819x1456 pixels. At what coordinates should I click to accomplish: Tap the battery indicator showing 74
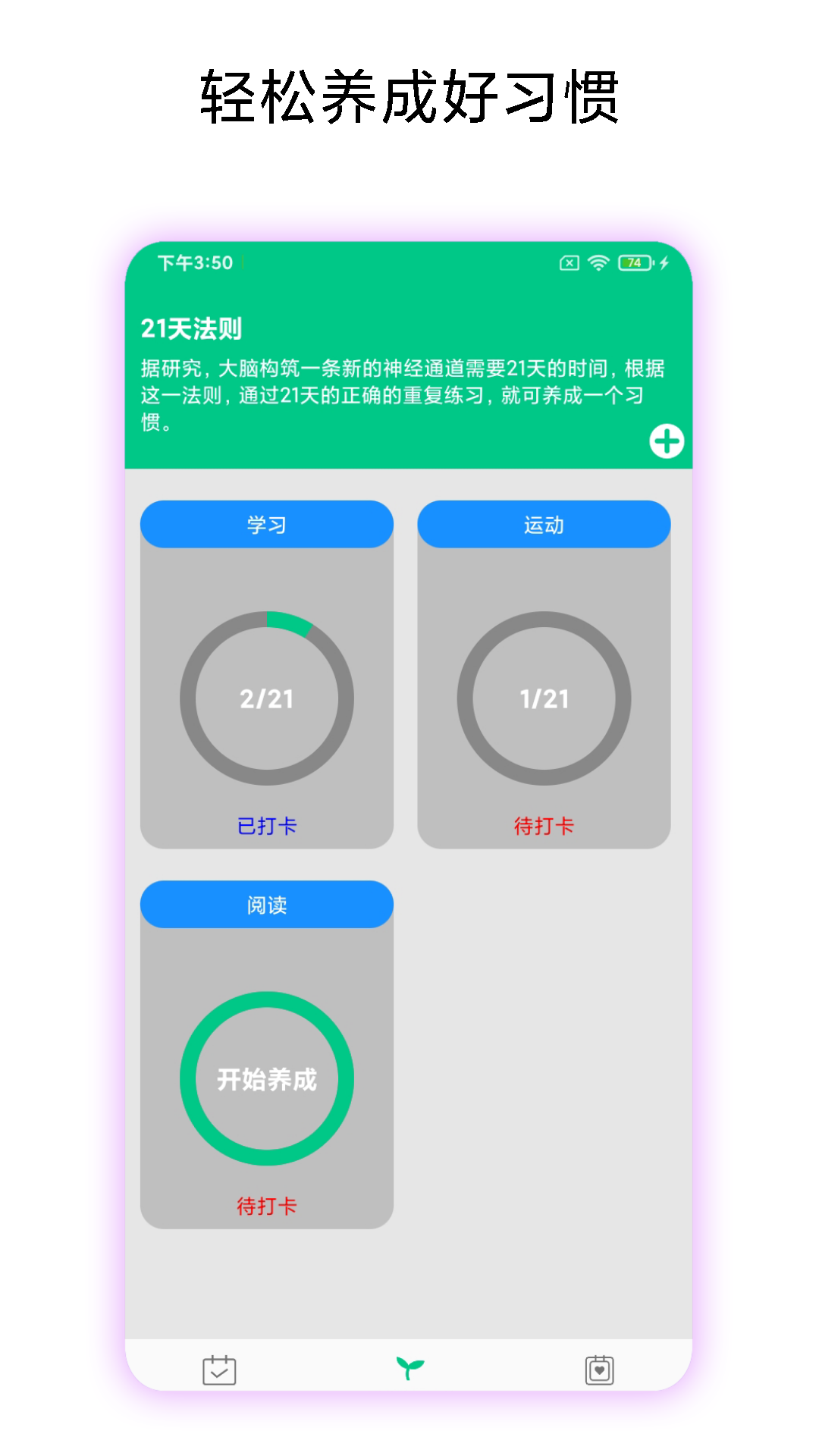[634, 263]
